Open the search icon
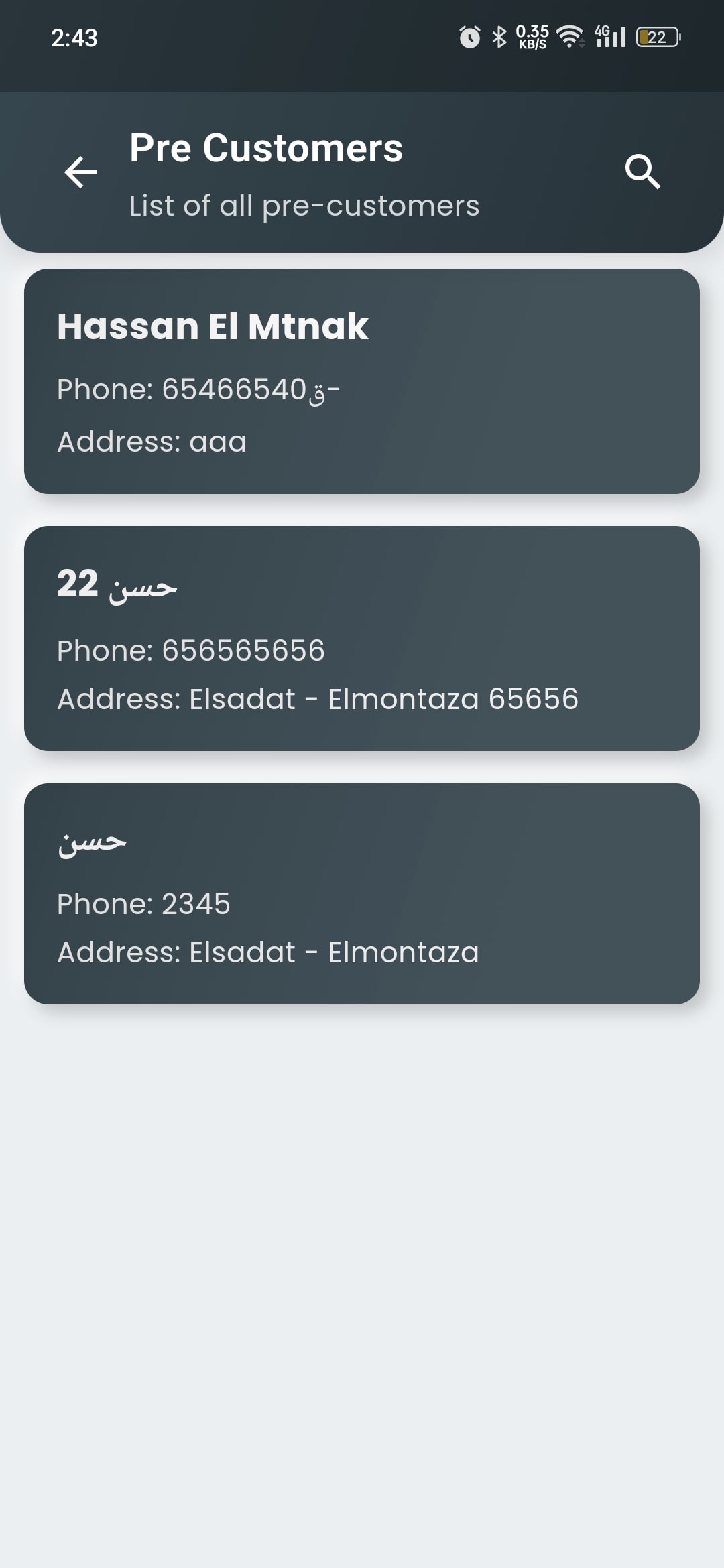Image resolution: width=724 pixels, height=1568 pixels. 642,173
